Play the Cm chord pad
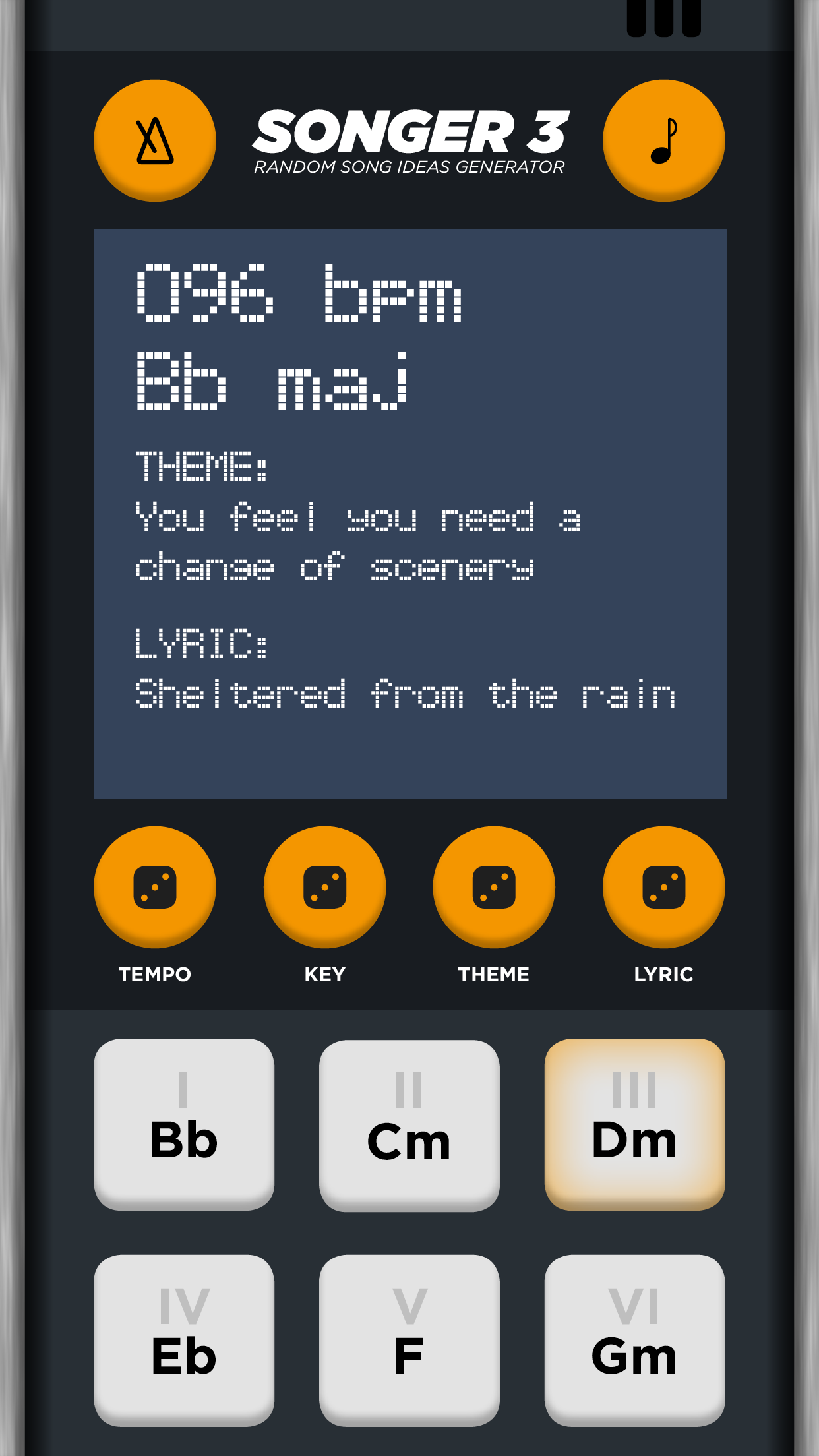 coord(409,1124)
